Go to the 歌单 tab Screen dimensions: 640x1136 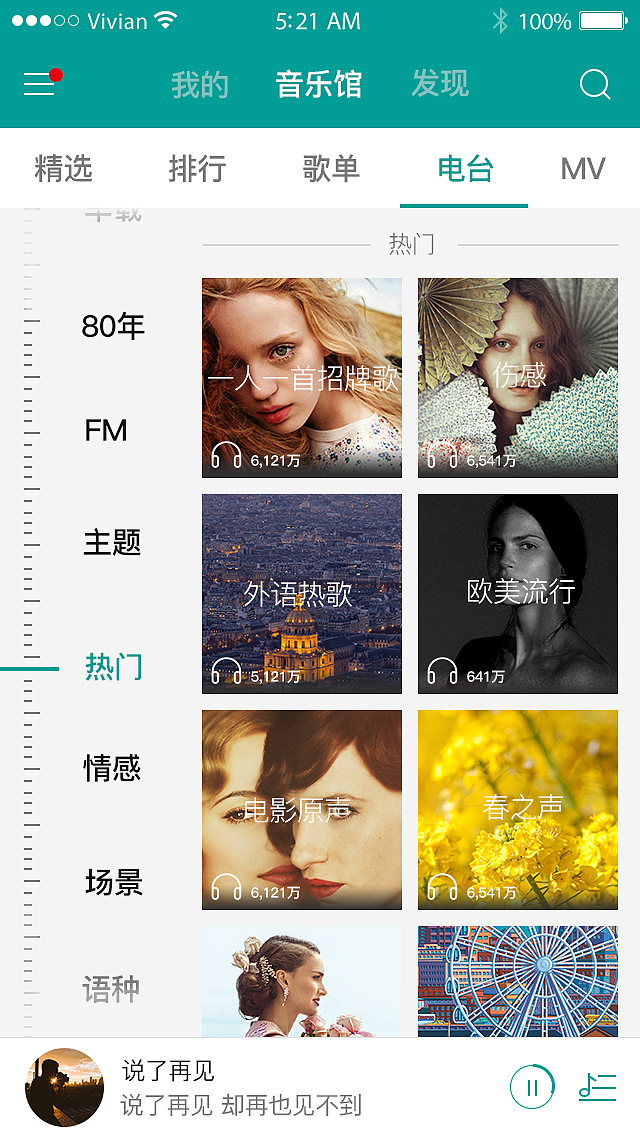point(331,169)
